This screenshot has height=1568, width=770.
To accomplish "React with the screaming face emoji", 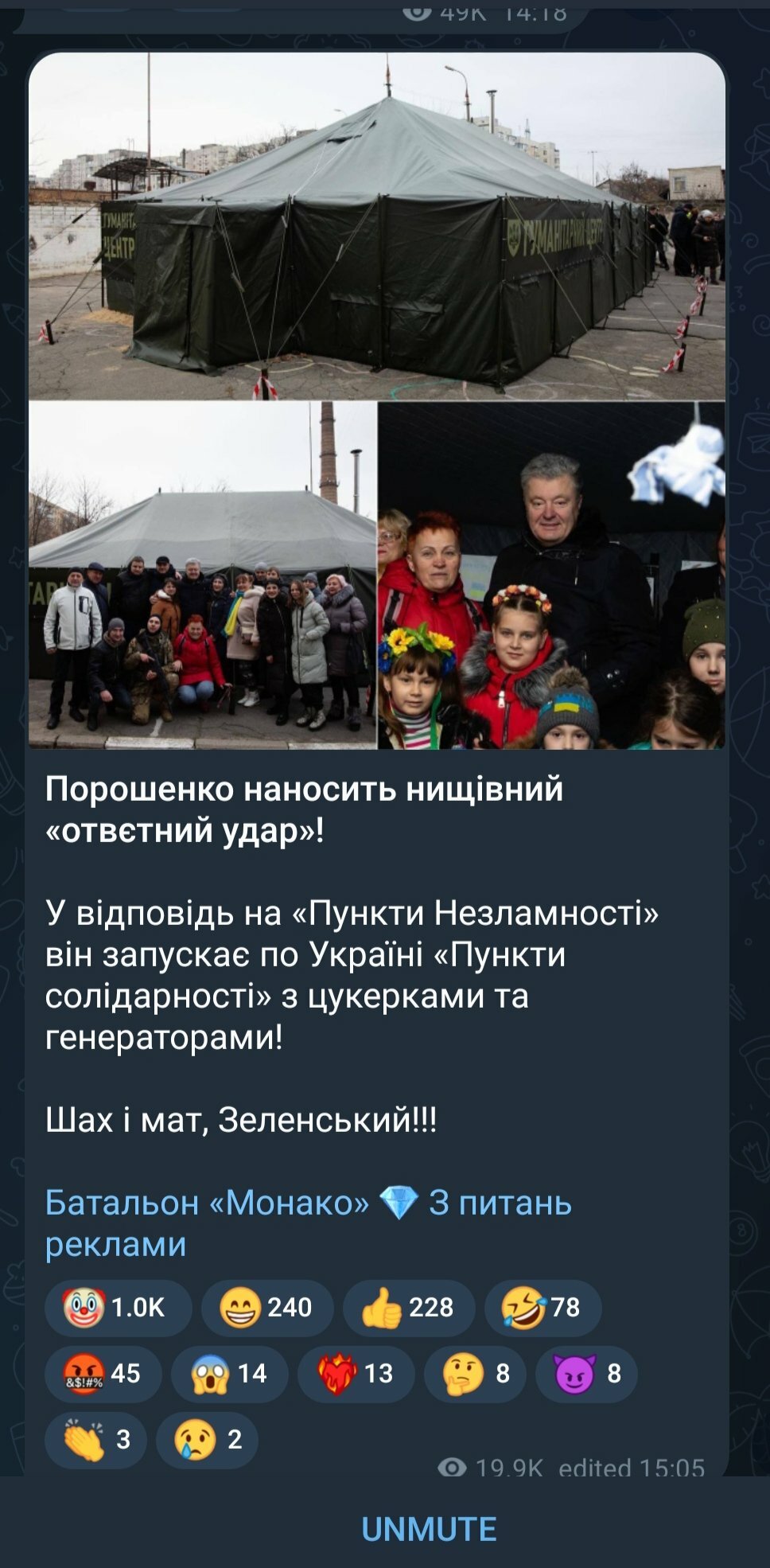I will click(229, 1374).
